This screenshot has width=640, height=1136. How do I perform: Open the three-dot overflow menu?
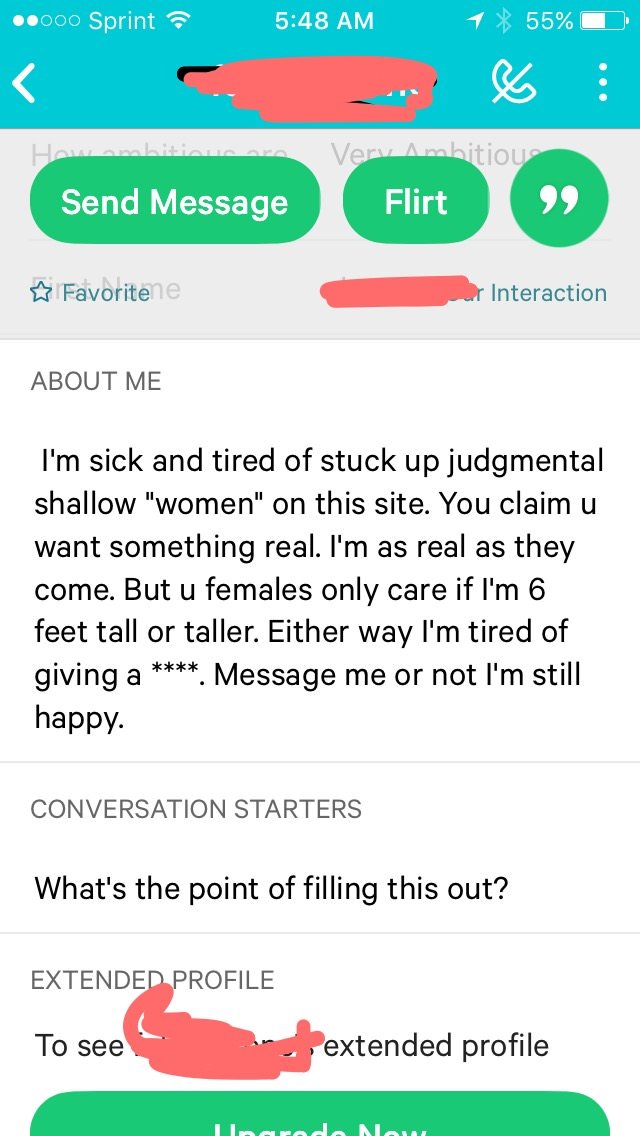pos(602,83)
